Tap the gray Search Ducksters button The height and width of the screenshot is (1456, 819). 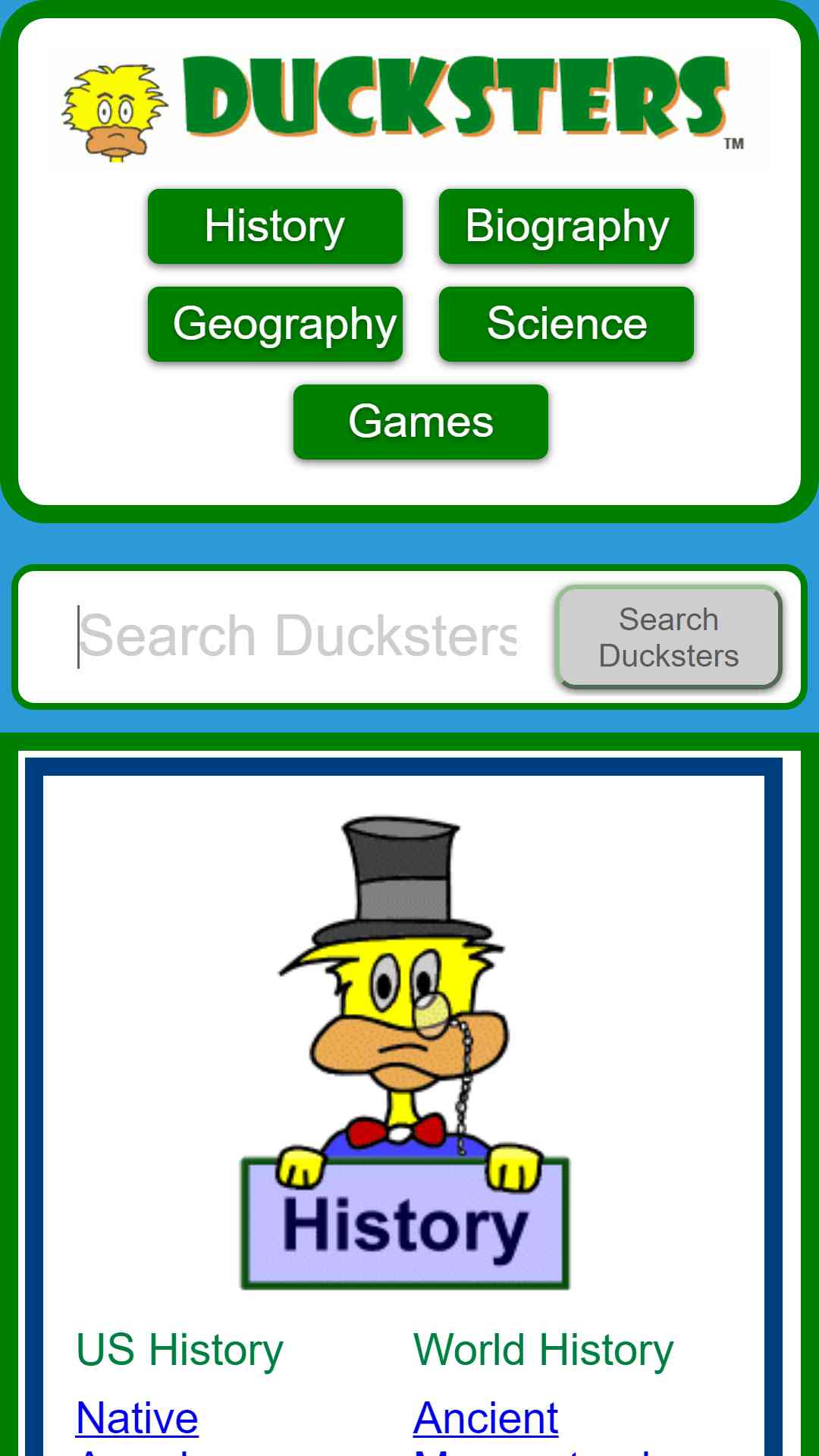[668, 637]
